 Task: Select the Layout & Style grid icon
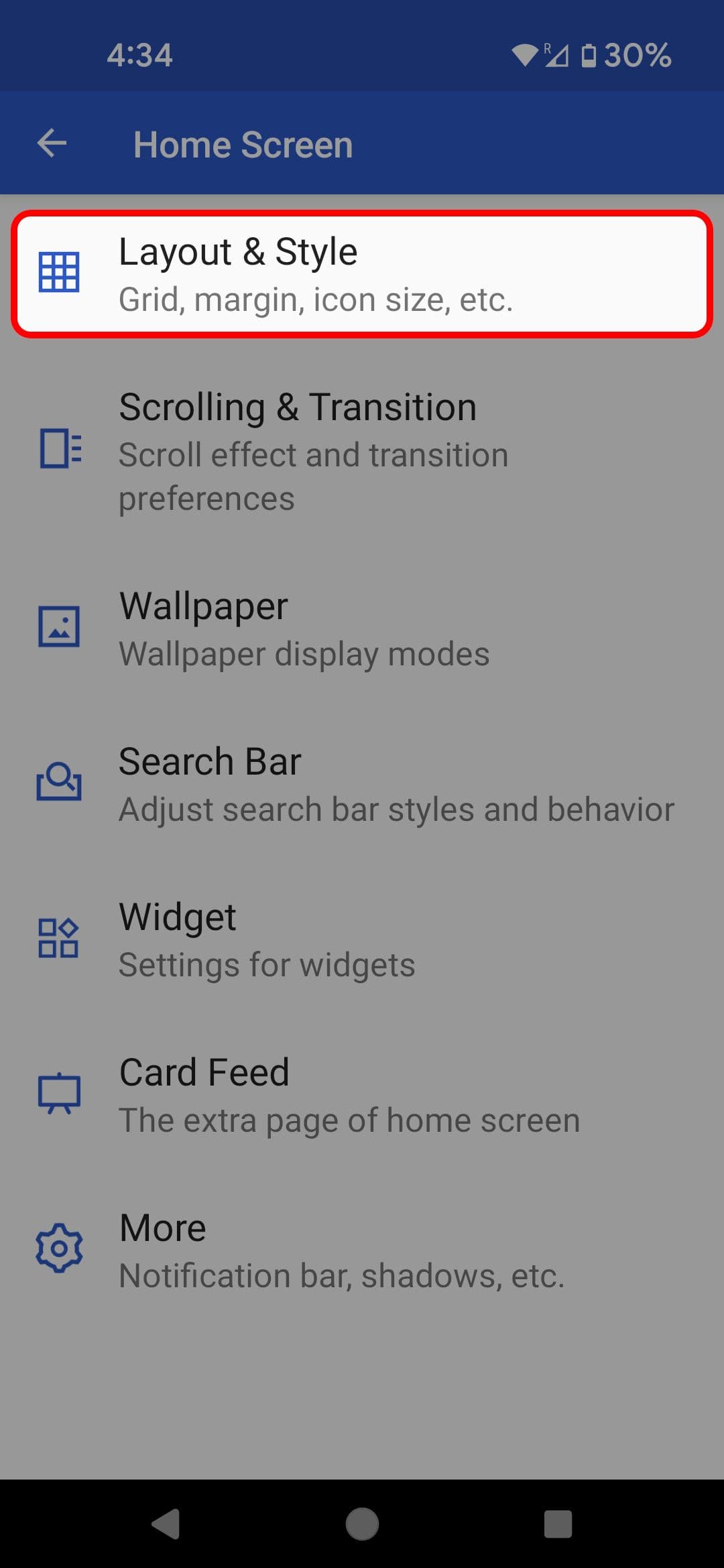tap(60, 271)
